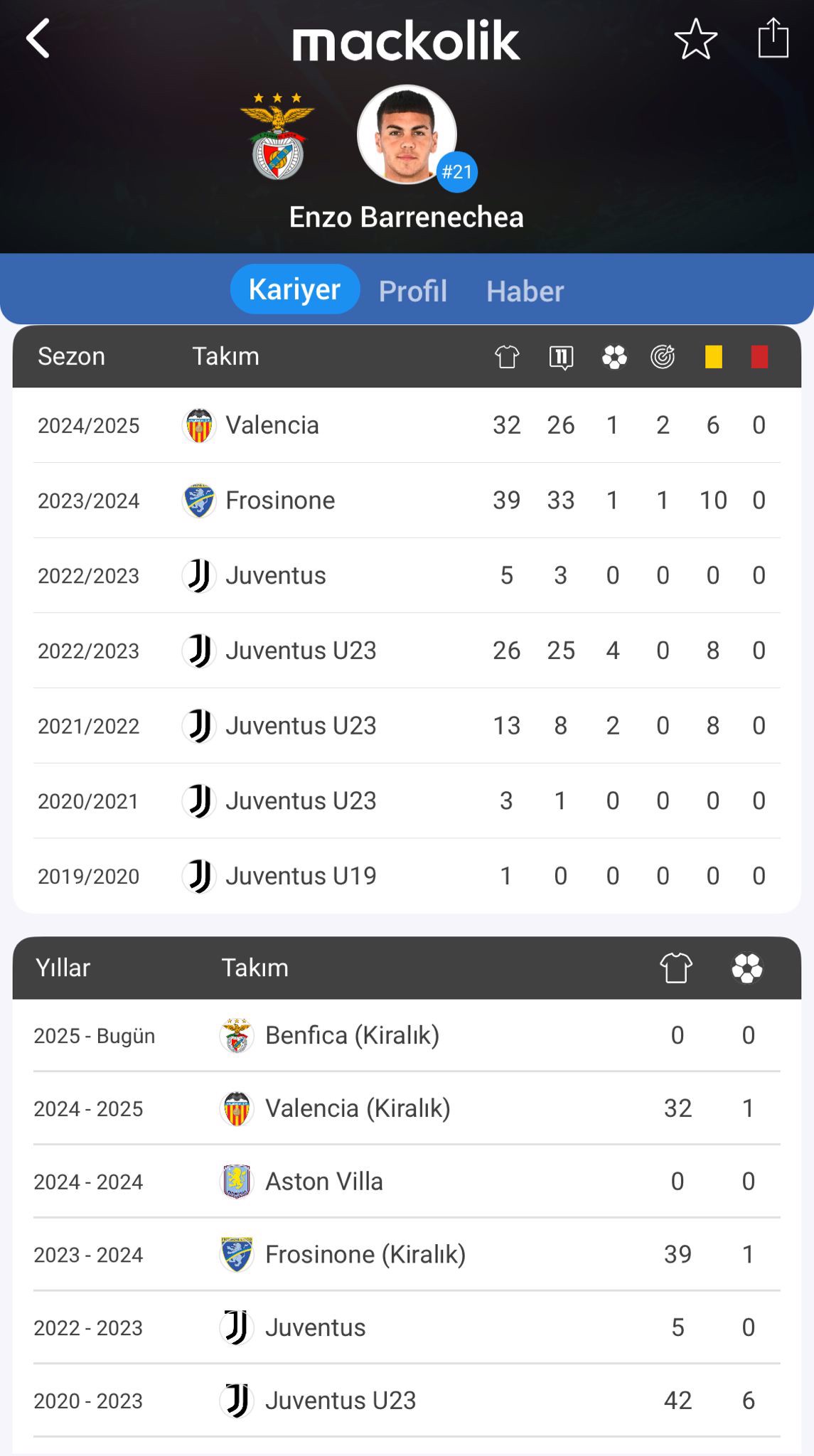Viewport: 814px width, 1456px height.
Task: Open Frosinone (Kiralık) in the transfer history
Action: [407, 1255]
